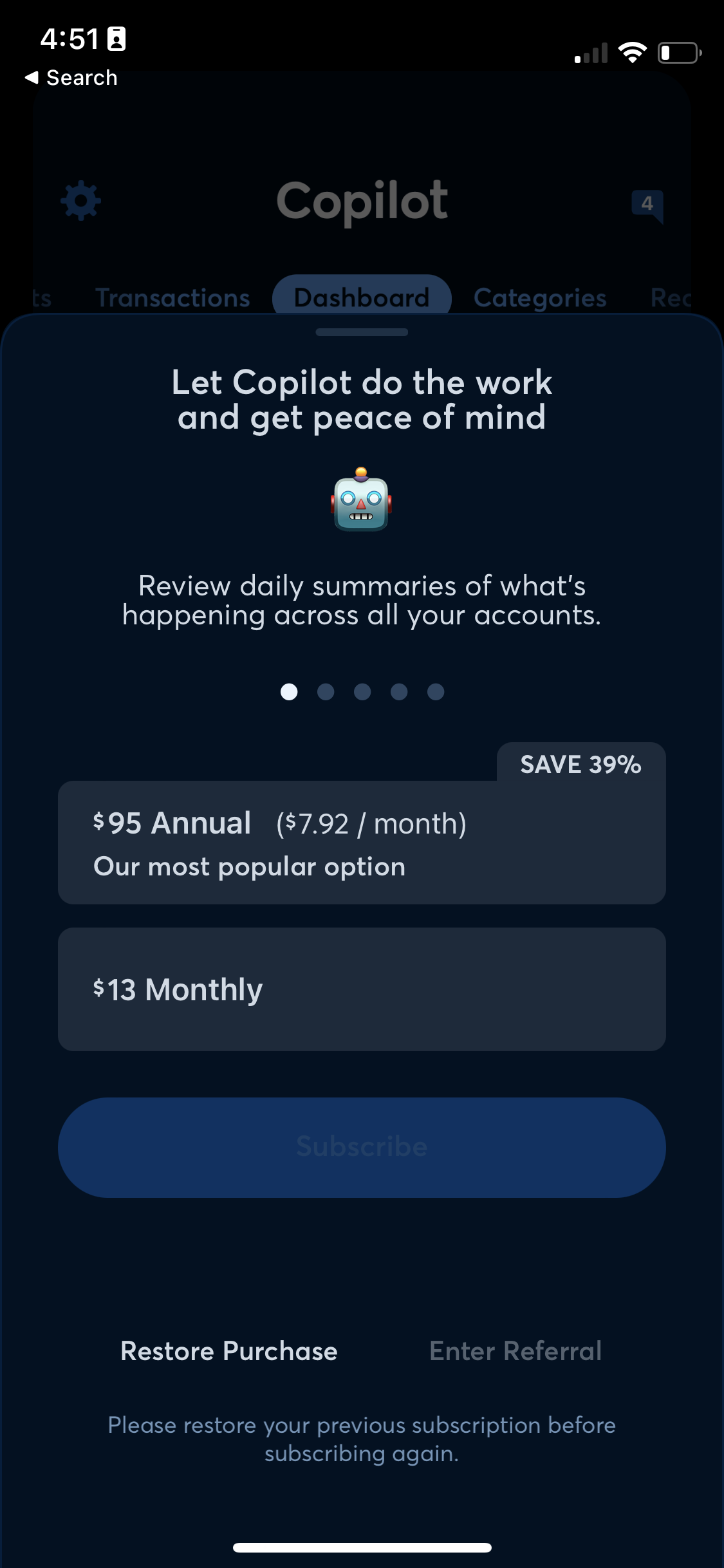Screen dimensions: 724x1568
Task: Switch to the Transactions tab
Action: [172, 297]
